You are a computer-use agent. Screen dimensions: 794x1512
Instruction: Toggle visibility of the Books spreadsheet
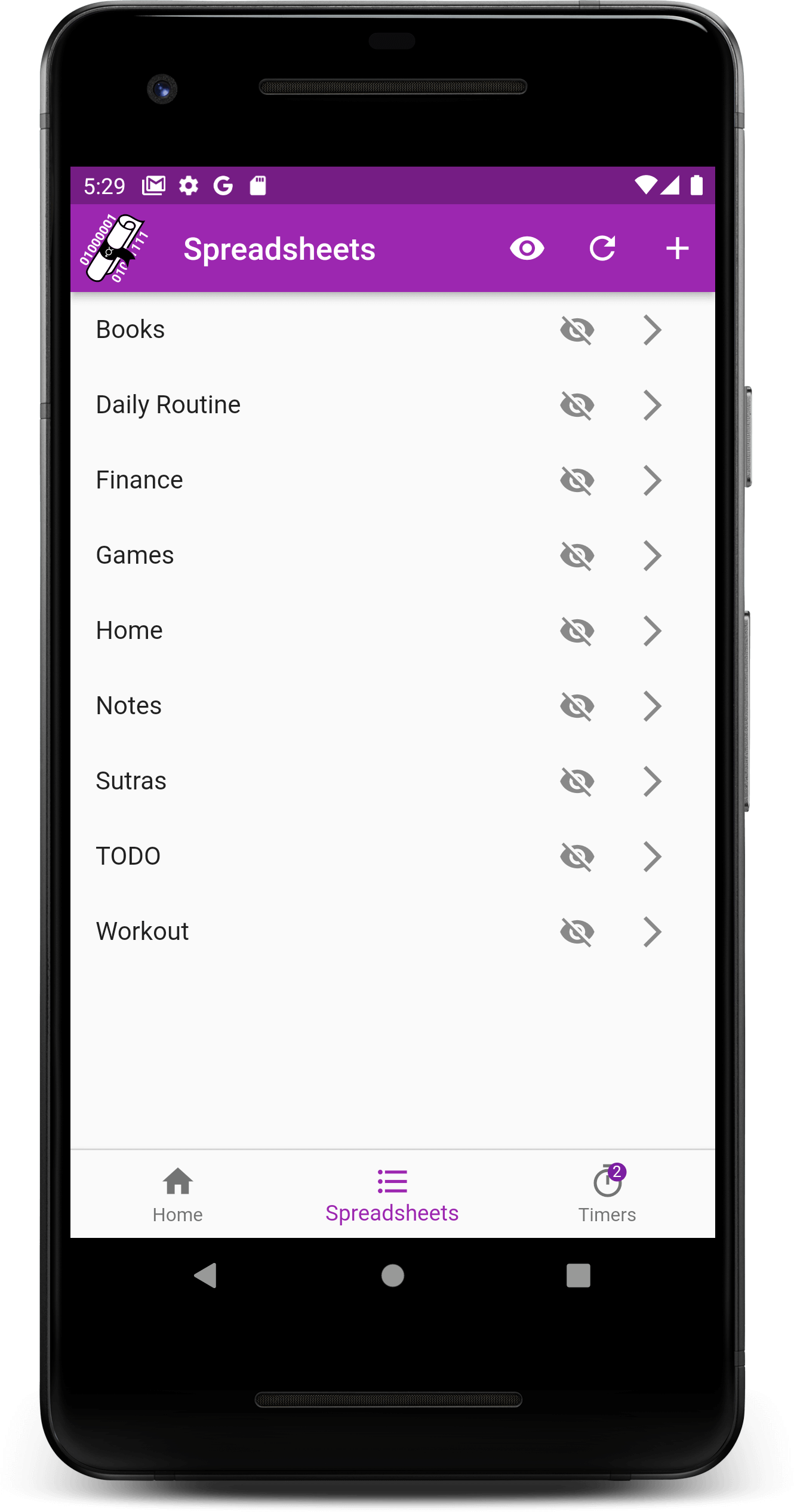pos(577,330)
